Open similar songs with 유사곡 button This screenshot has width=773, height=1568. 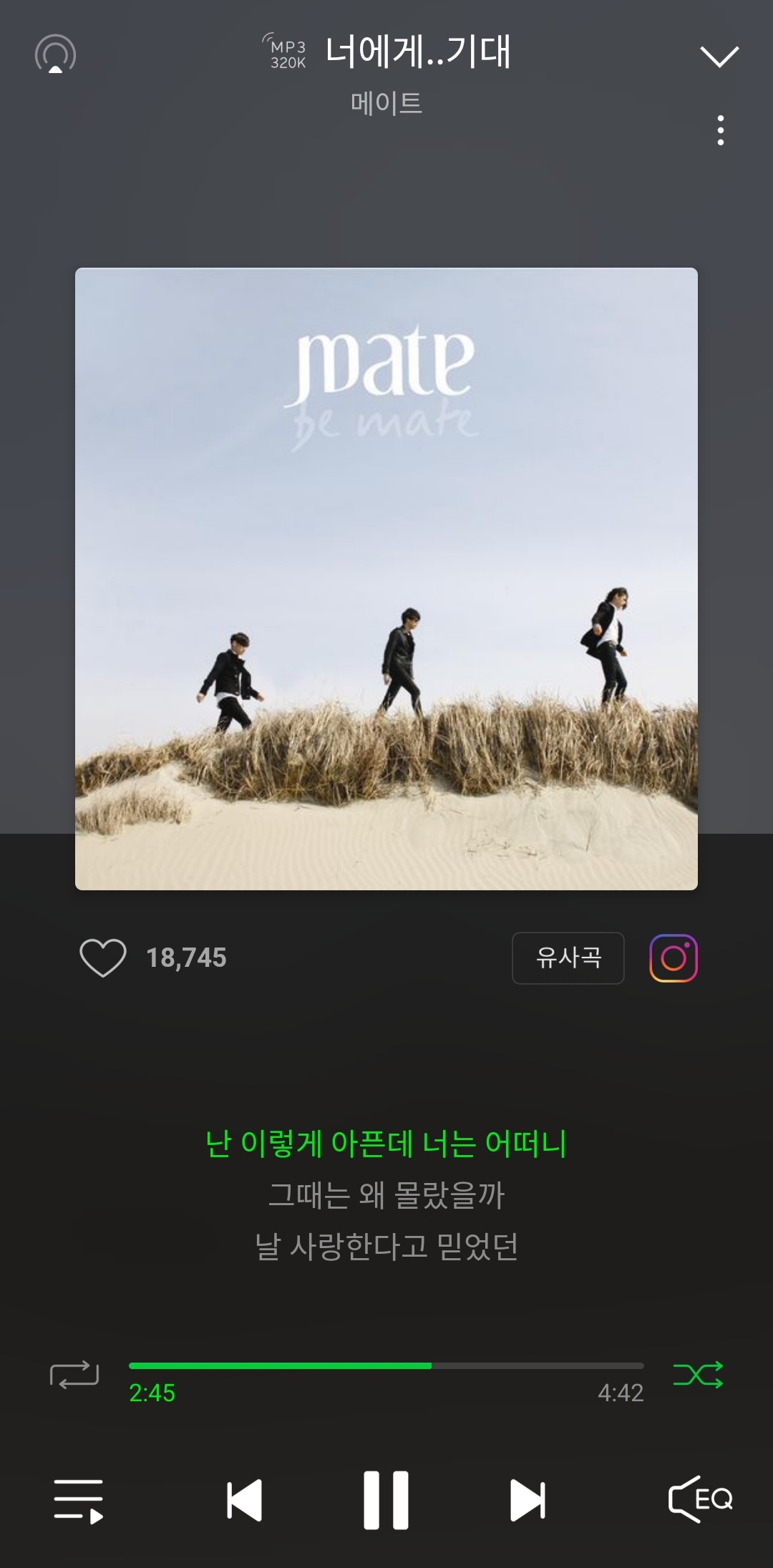click(x=568, y=958)
